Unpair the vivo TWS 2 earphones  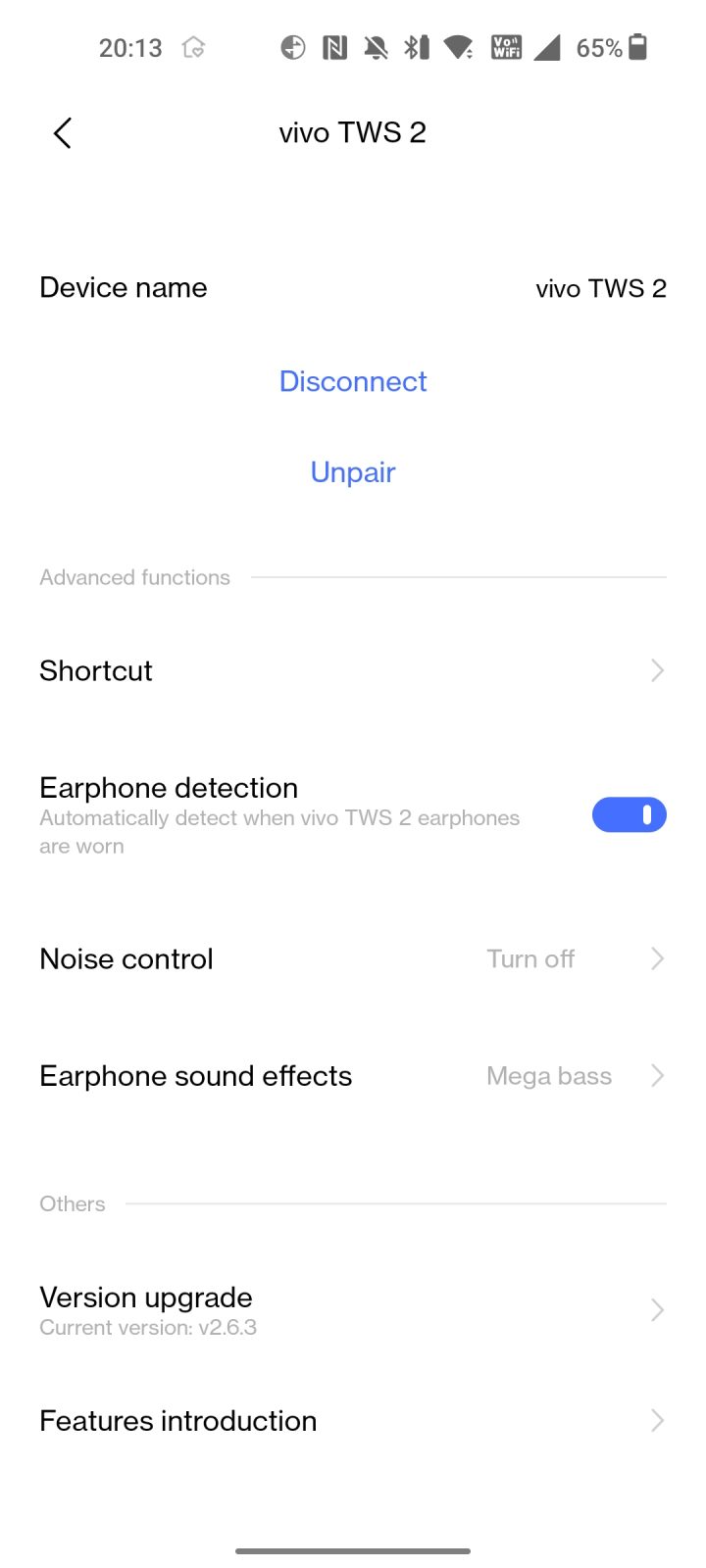pyautogui.click(x=353, y=472)
